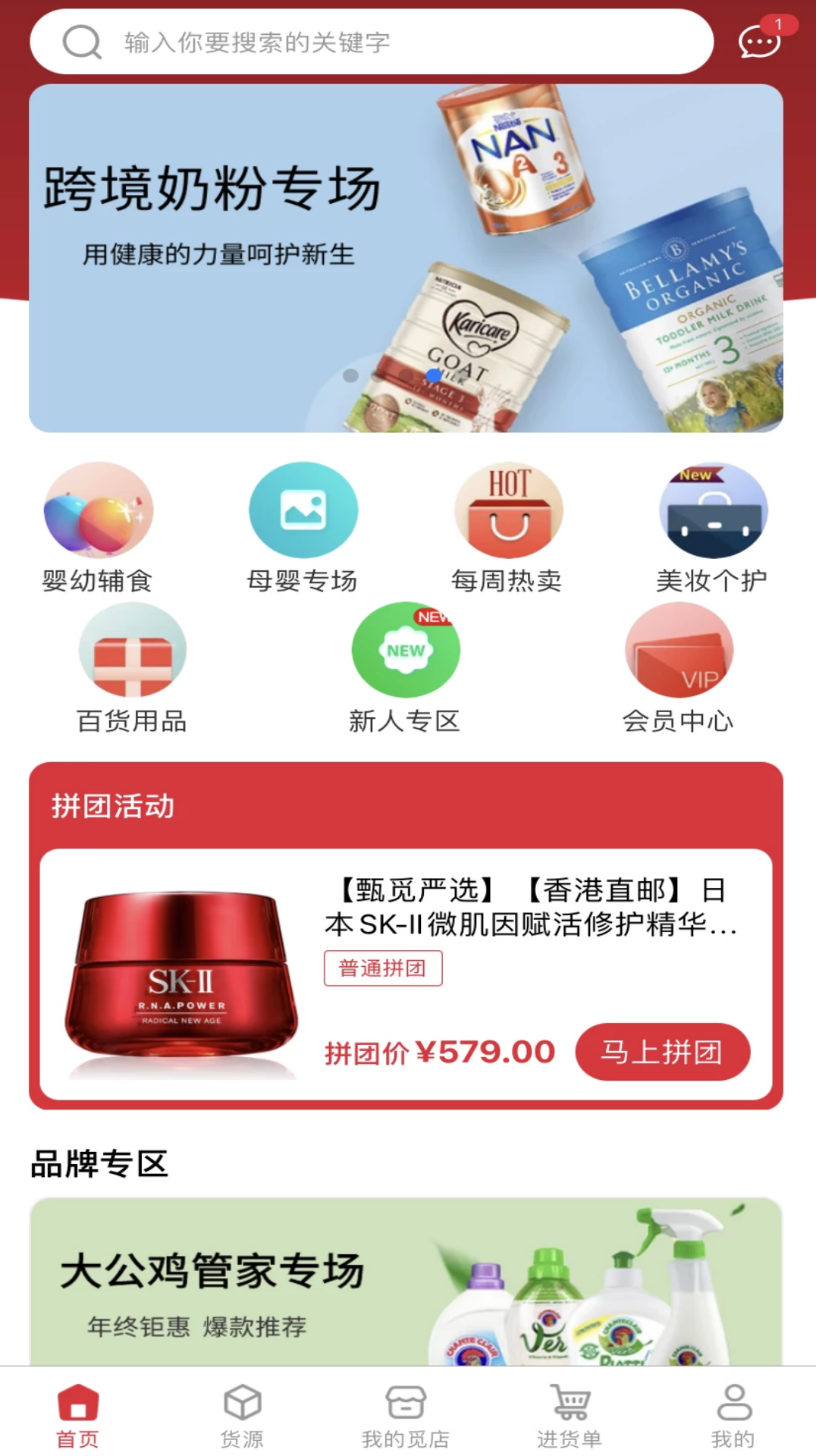This screenshot has width=819, height=1456.
Task: Open the 跨境奶粉专场 banner
Action: [x=406, y=258]
